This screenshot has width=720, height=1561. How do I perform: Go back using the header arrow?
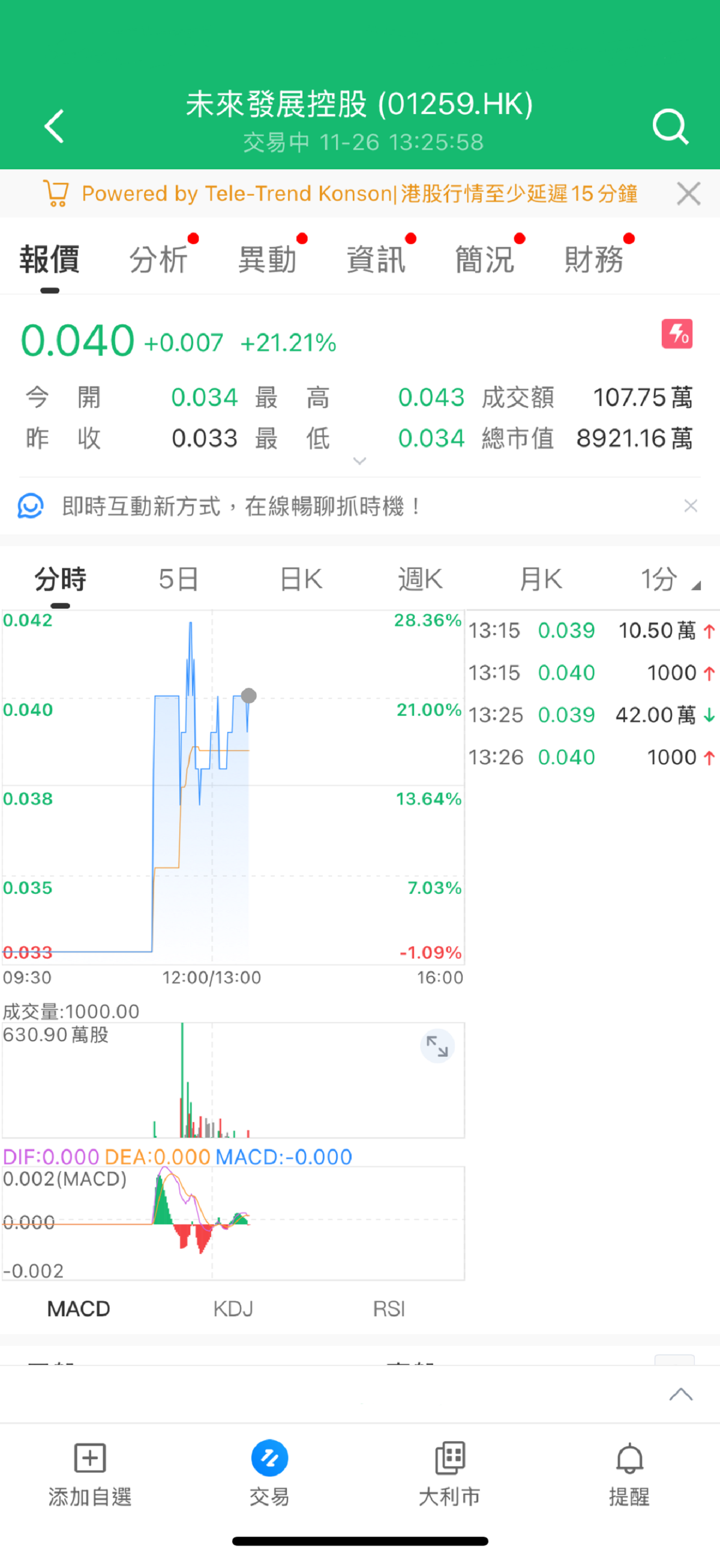54,126
